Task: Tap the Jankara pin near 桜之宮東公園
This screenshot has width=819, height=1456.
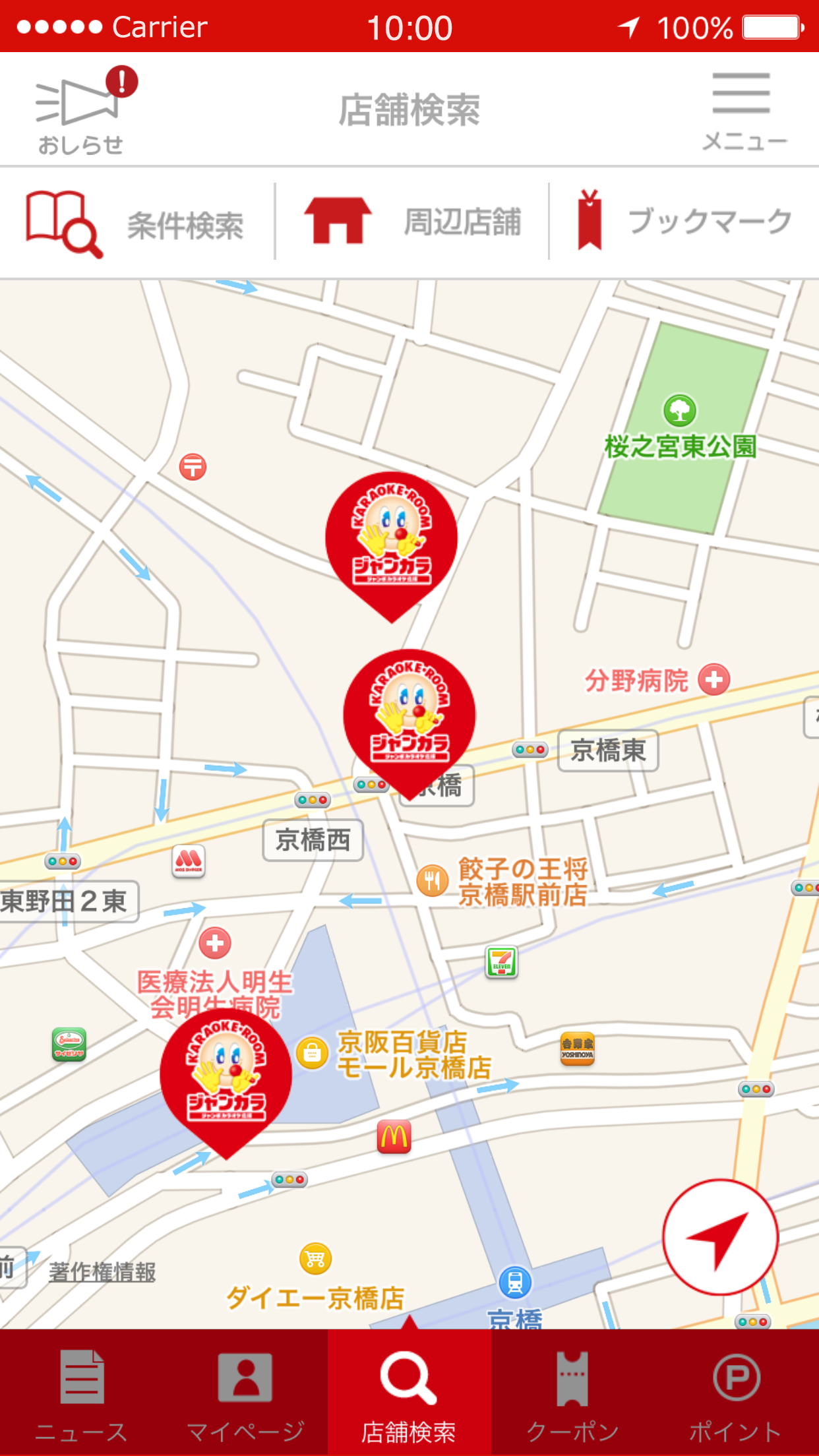Action: click(x=392, y=545)
